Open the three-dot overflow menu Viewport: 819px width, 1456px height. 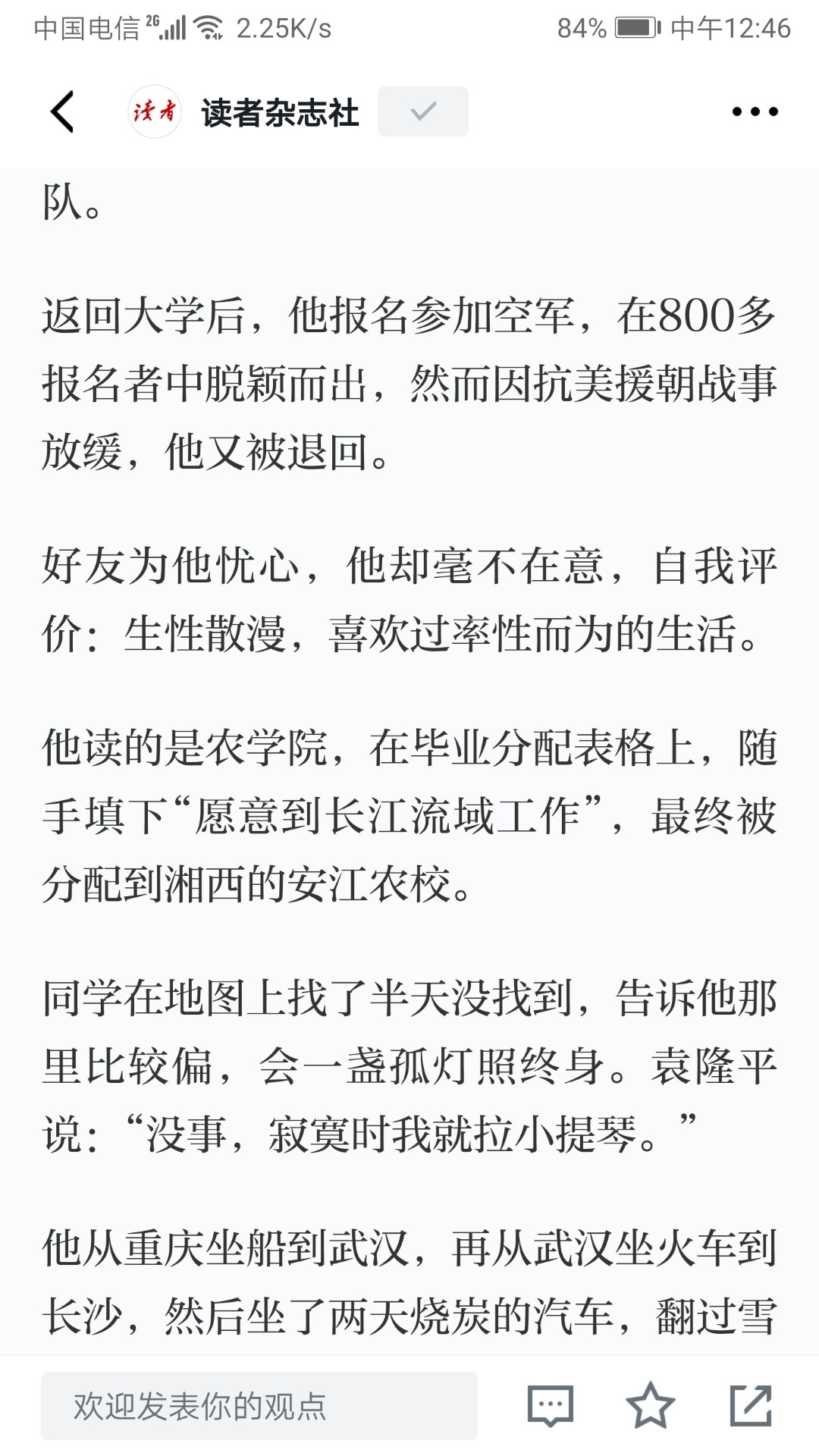point(755,111)
